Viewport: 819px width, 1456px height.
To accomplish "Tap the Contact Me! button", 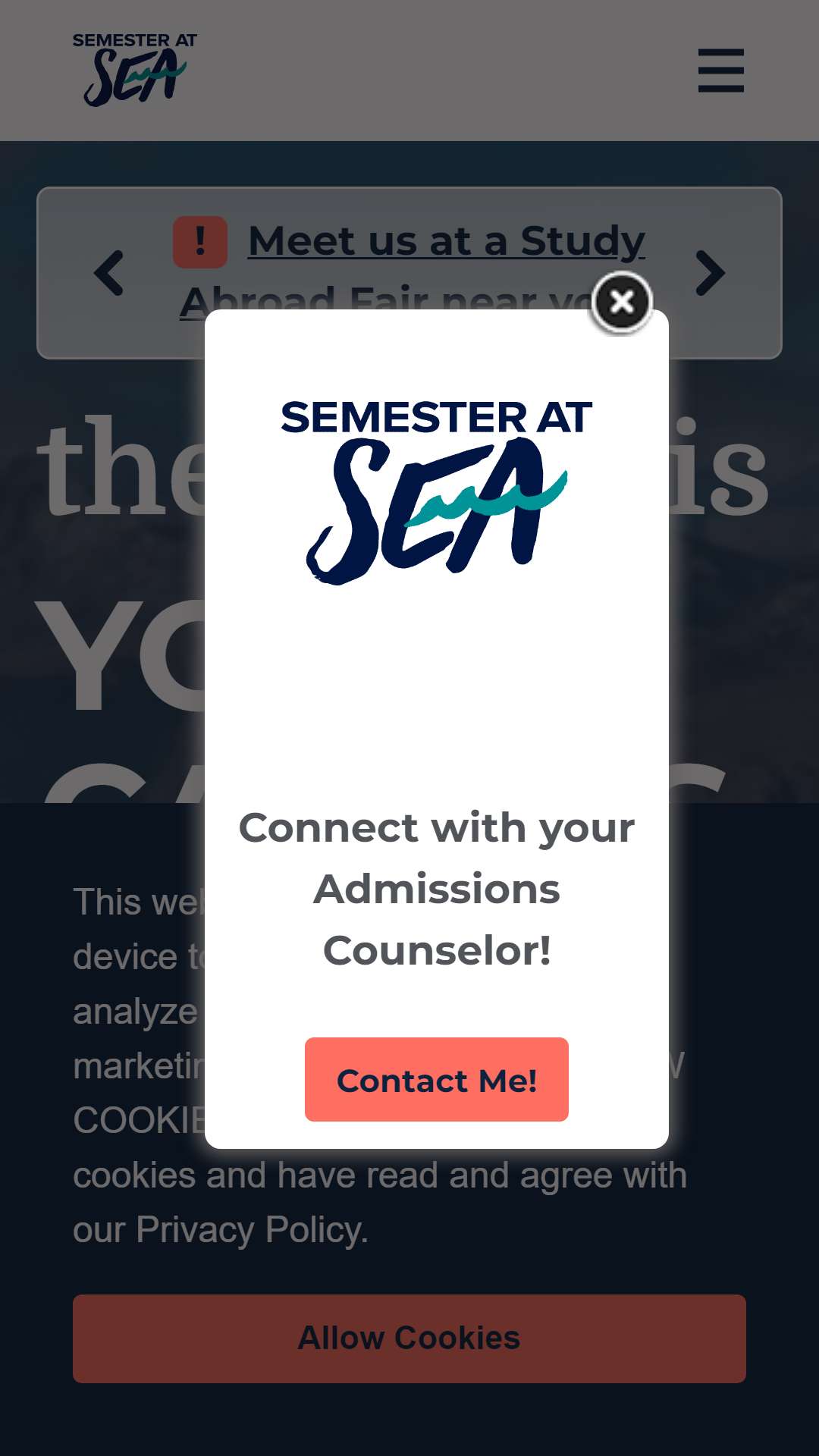I will pyautogui.click(x=436, y=1079).
